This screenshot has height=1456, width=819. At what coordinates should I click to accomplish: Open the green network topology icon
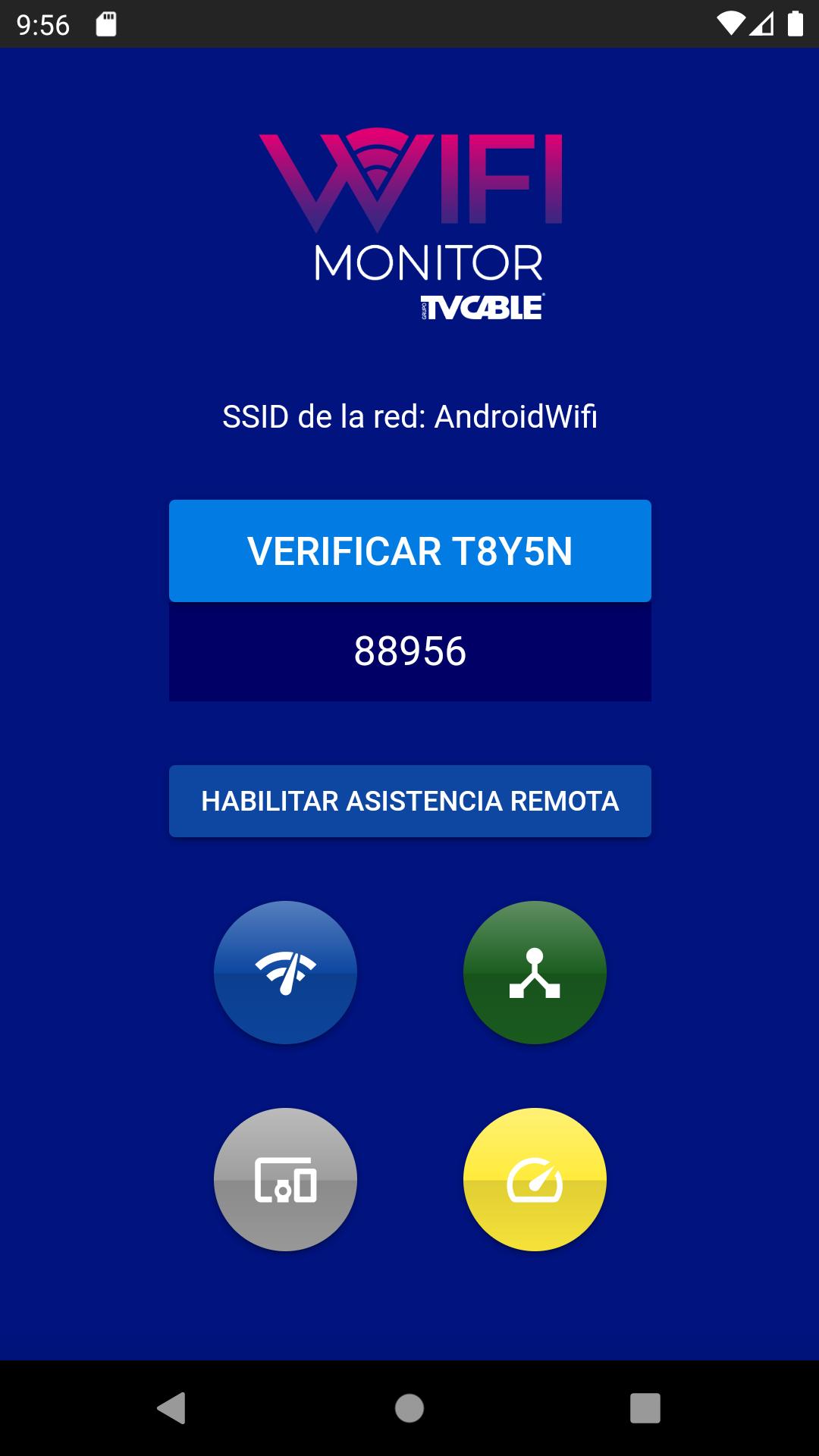click(535, 972)
